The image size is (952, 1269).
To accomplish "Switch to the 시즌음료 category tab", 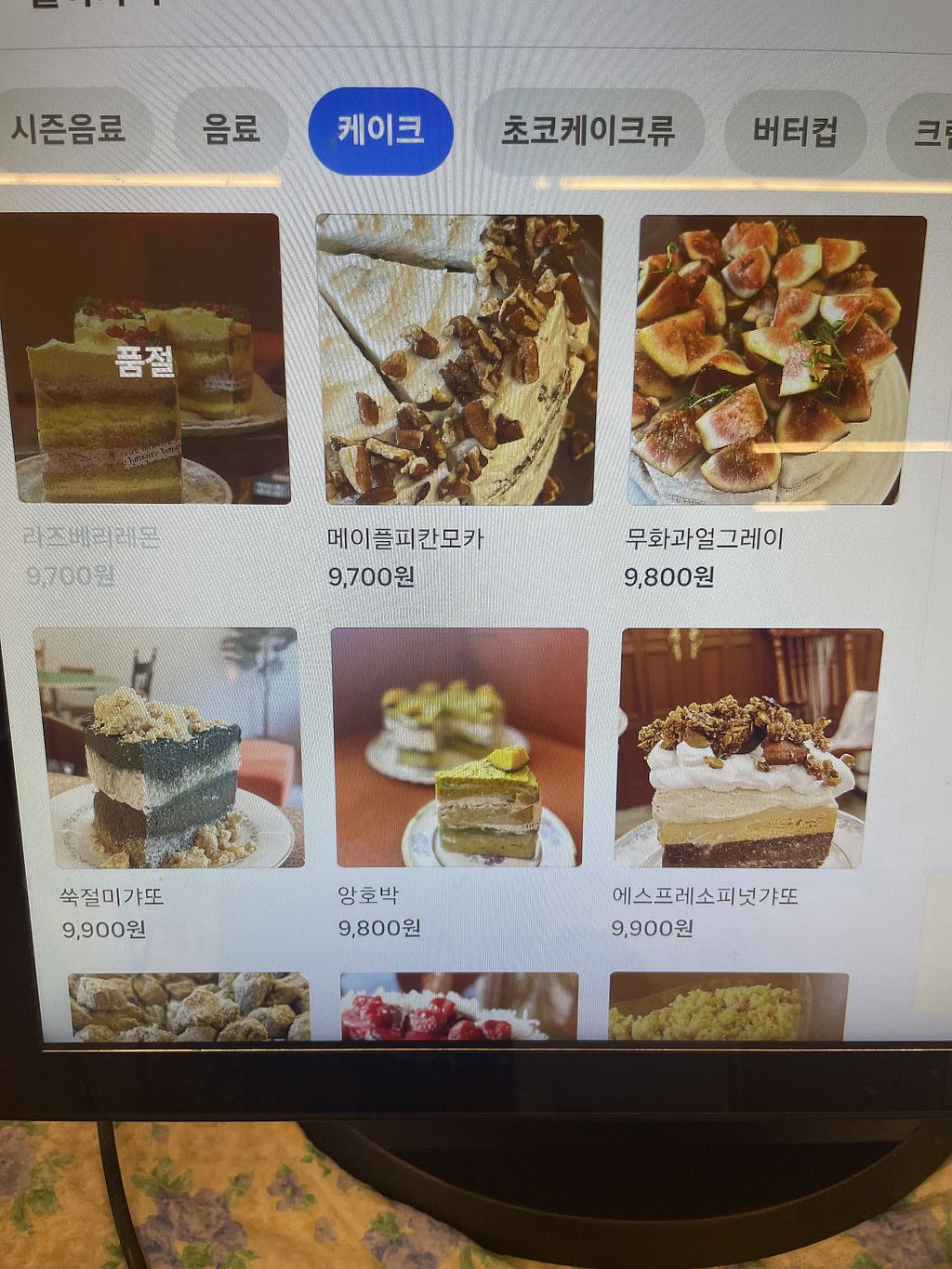I will click(67, 129).
